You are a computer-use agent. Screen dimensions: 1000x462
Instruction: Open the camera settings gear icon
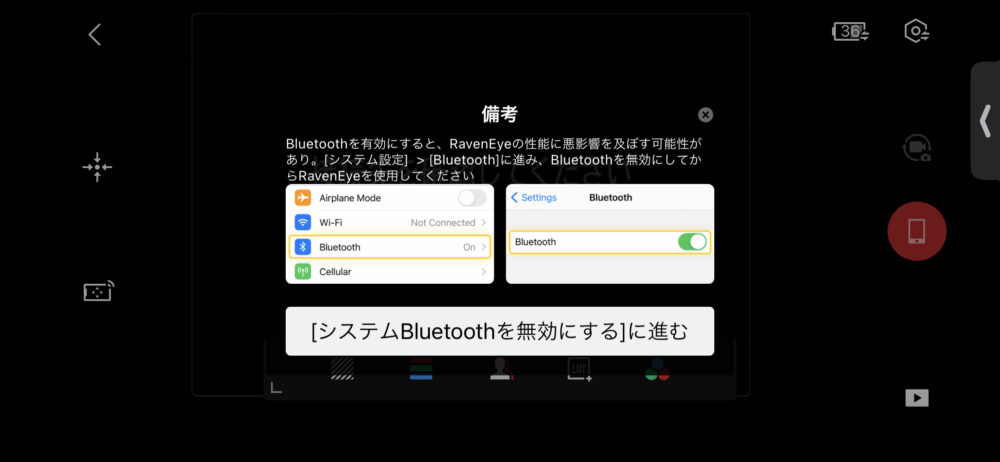[x=916, y=31]
